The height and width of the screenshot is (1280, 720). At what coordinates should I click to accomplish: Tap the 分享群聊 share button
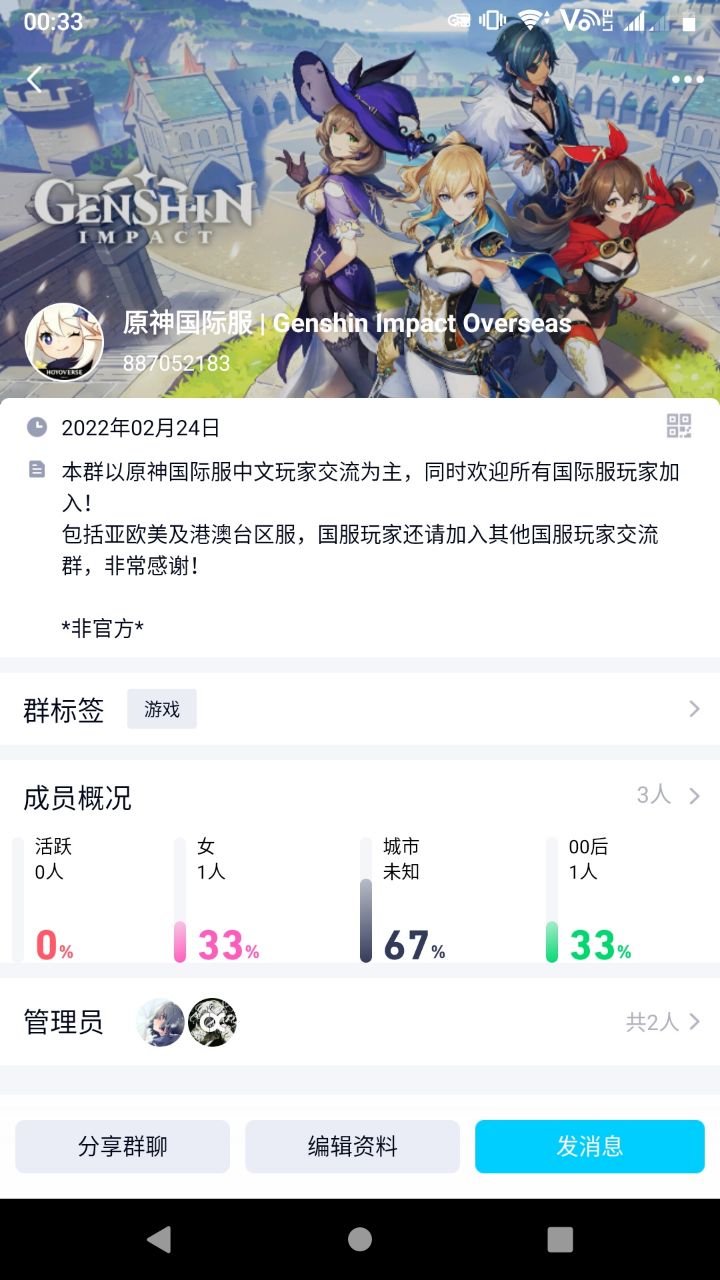pos(122,1146)
